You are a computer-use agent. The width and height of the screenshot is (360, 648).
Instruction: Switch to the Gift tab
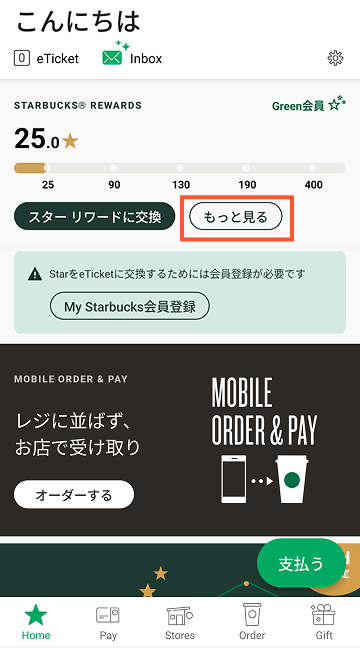click(x=323, y=622)
